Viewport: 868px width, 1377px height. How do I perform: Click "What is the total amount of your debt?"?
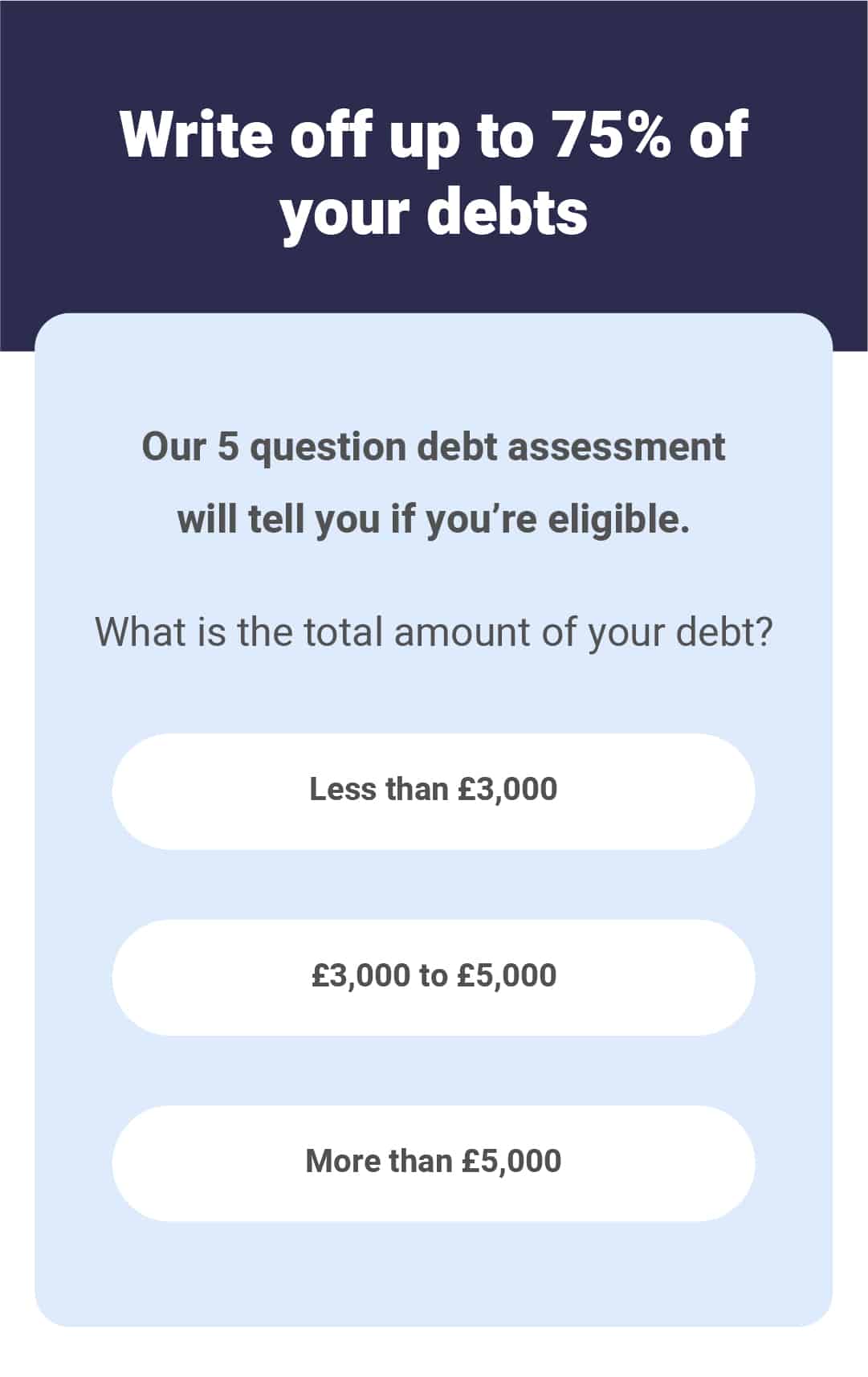pyautogui.click(x=434, y=632)
